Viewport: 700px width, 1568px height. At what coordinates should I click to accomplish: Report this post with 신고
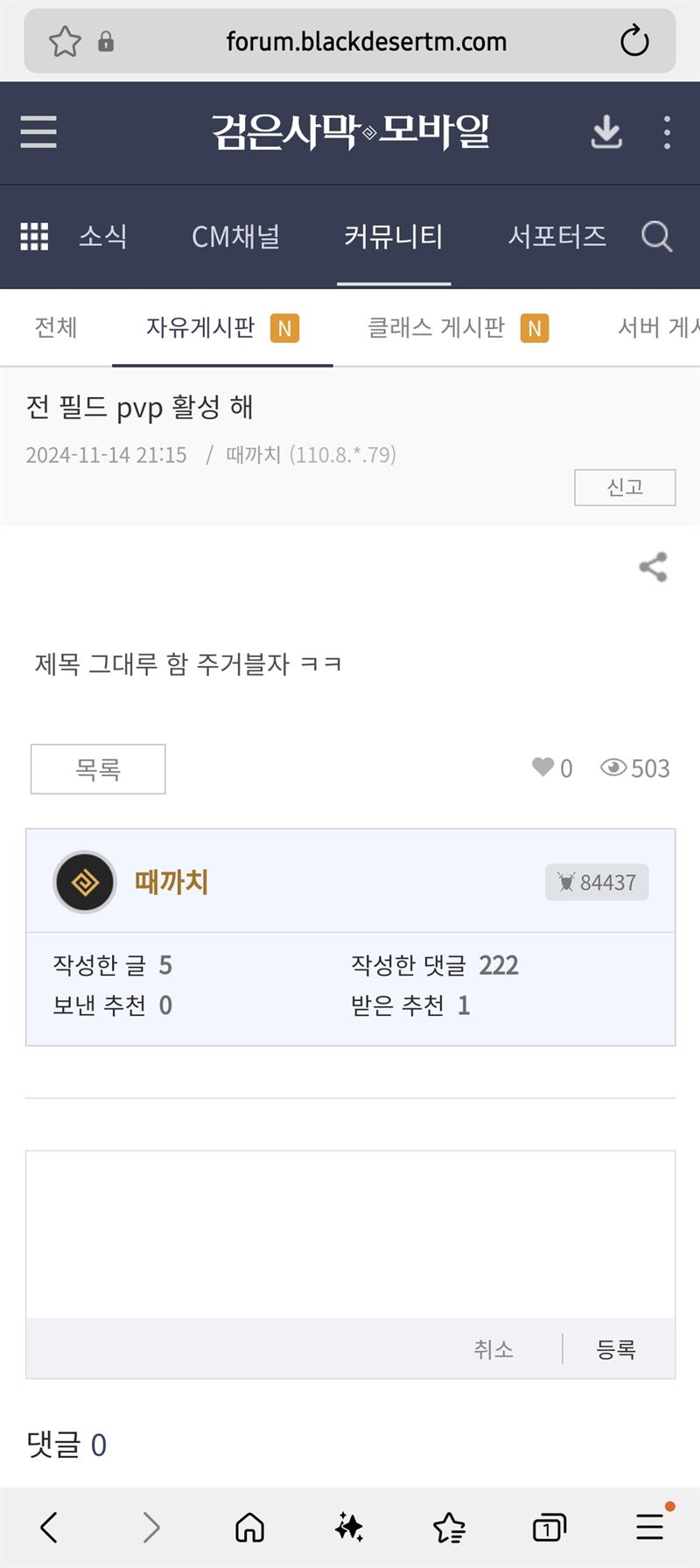point(625,487)
